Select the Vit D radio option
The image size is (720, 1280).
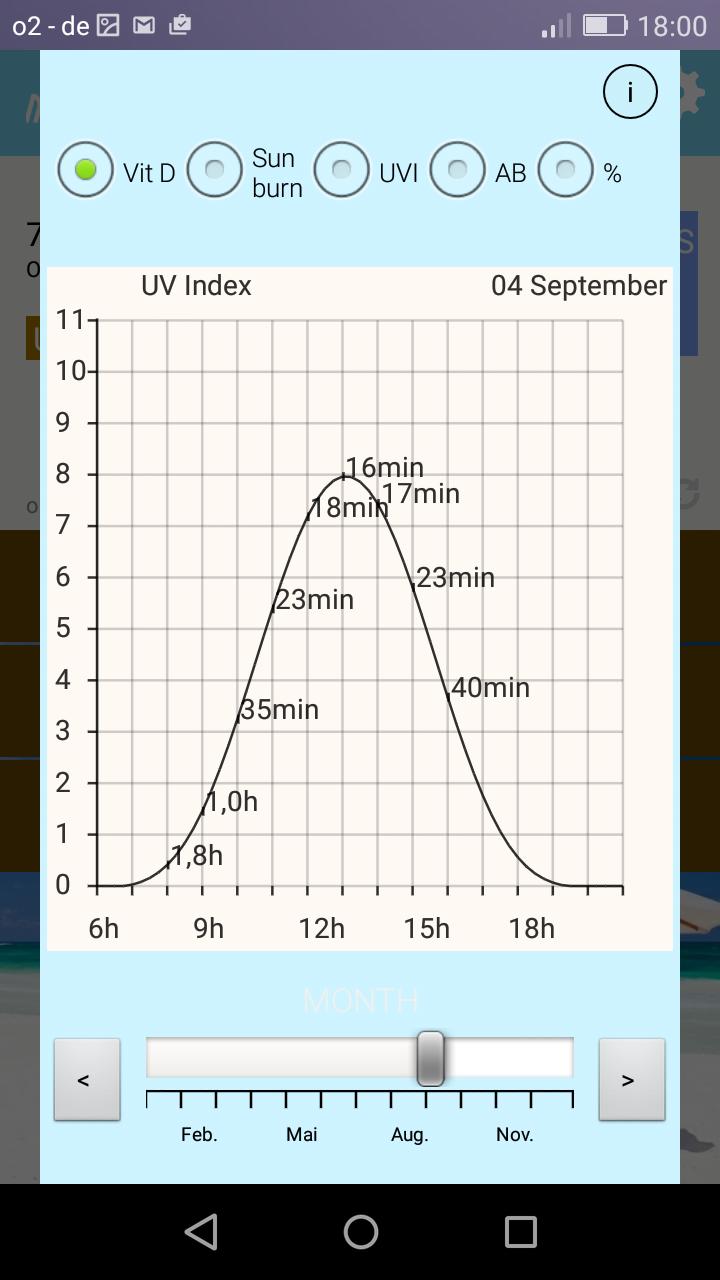86,170
